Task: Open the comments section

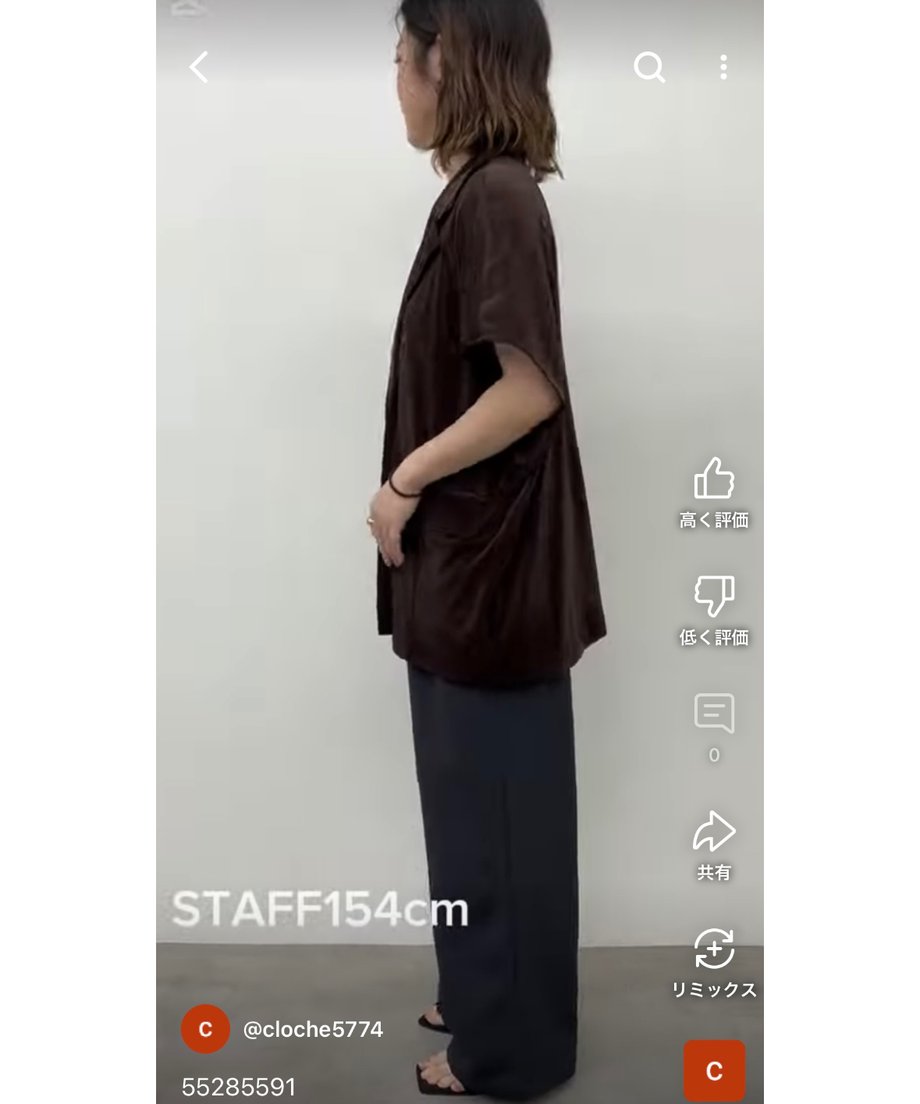Action: pyautogui.click(x=714, y=714)
